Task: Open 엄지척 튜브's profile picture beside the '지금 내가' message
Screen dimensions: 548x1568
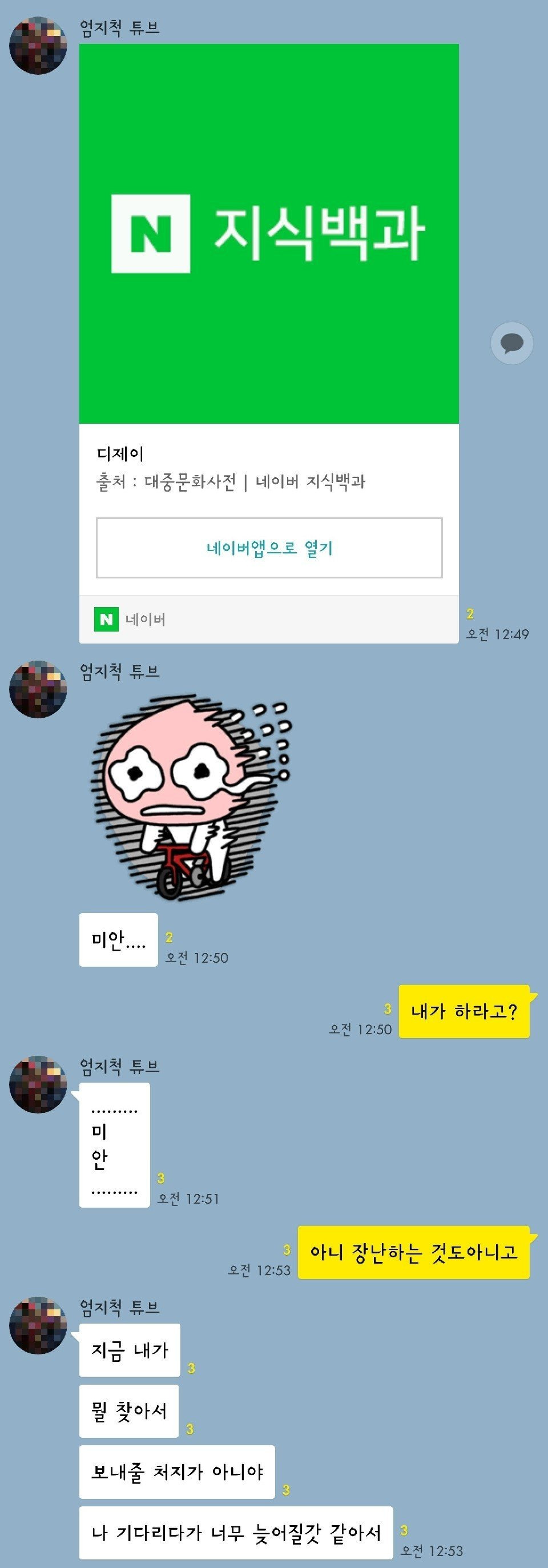Action: [x=38, y=1325]
